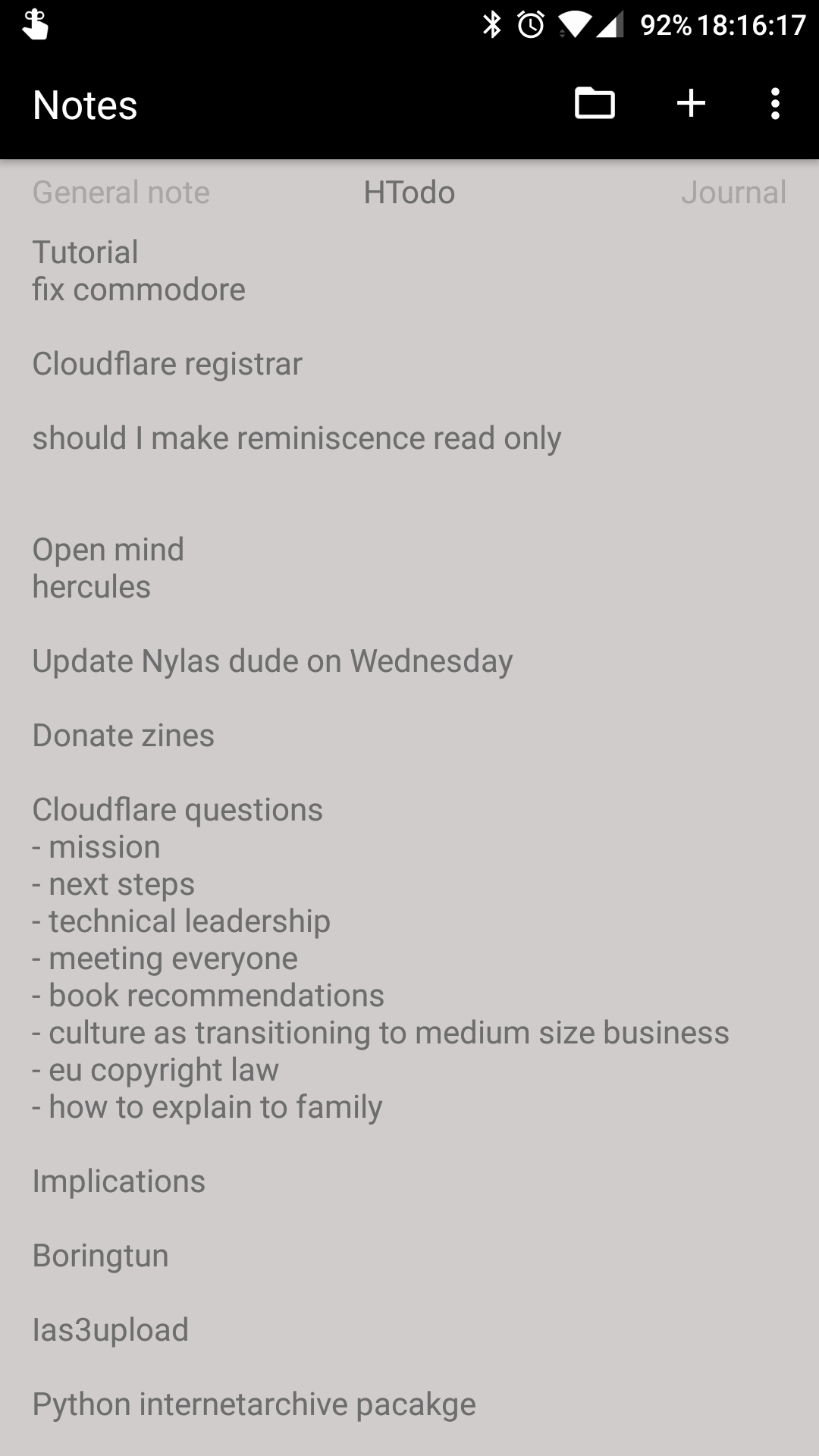Open the folder icon in the app bar

(x=595, y=104)
